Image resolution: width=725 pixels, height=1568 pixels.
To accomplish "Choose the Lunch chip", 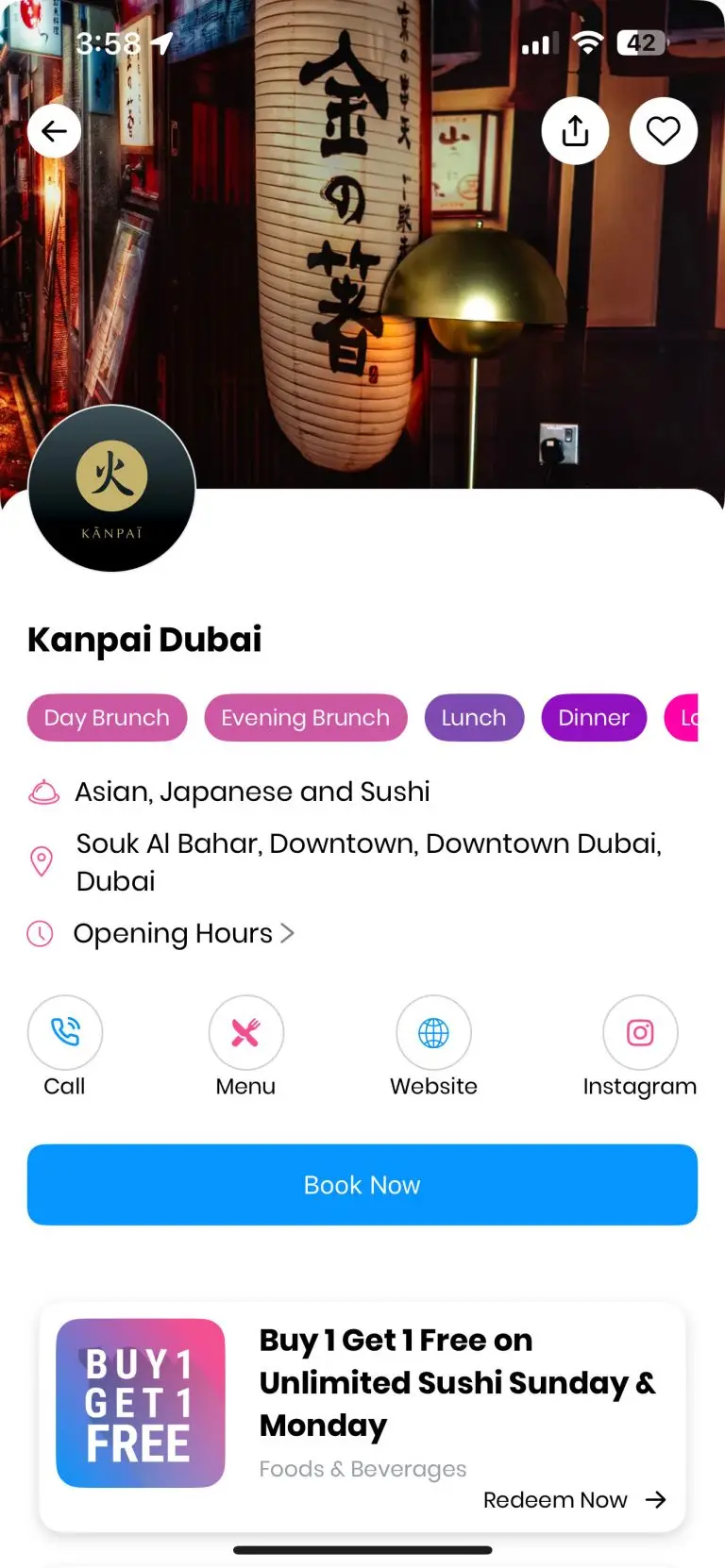I will tap(474, 718).
